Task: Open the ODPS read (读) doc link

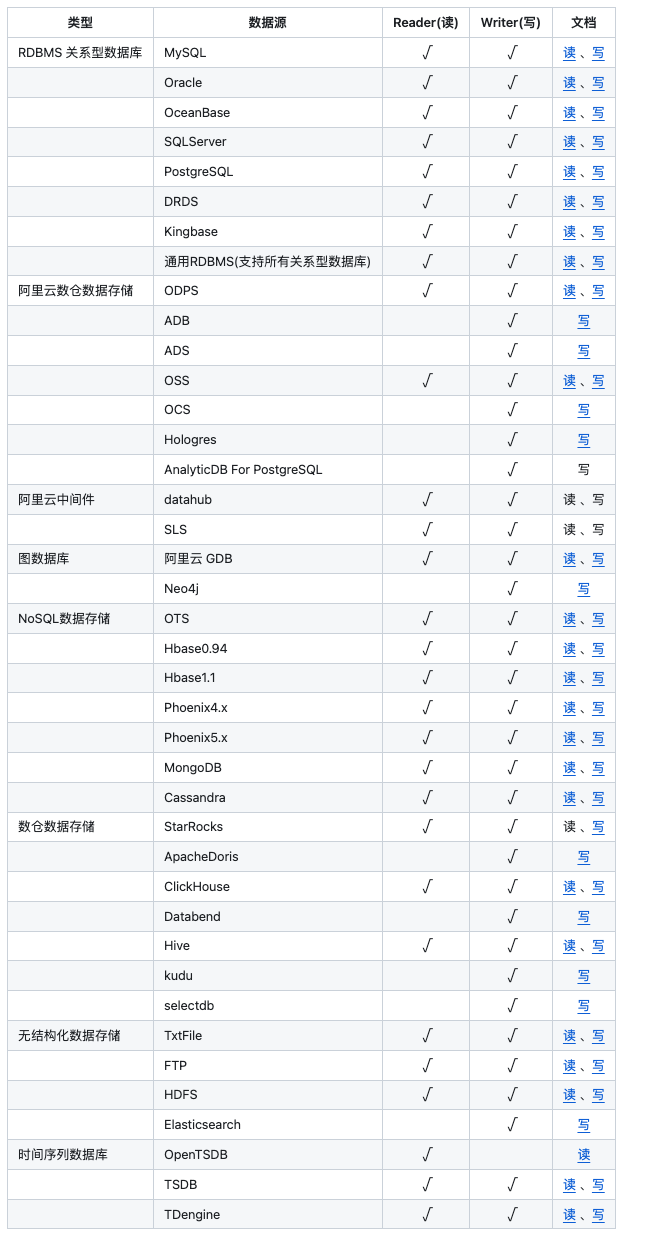Action: pos(569,291)
